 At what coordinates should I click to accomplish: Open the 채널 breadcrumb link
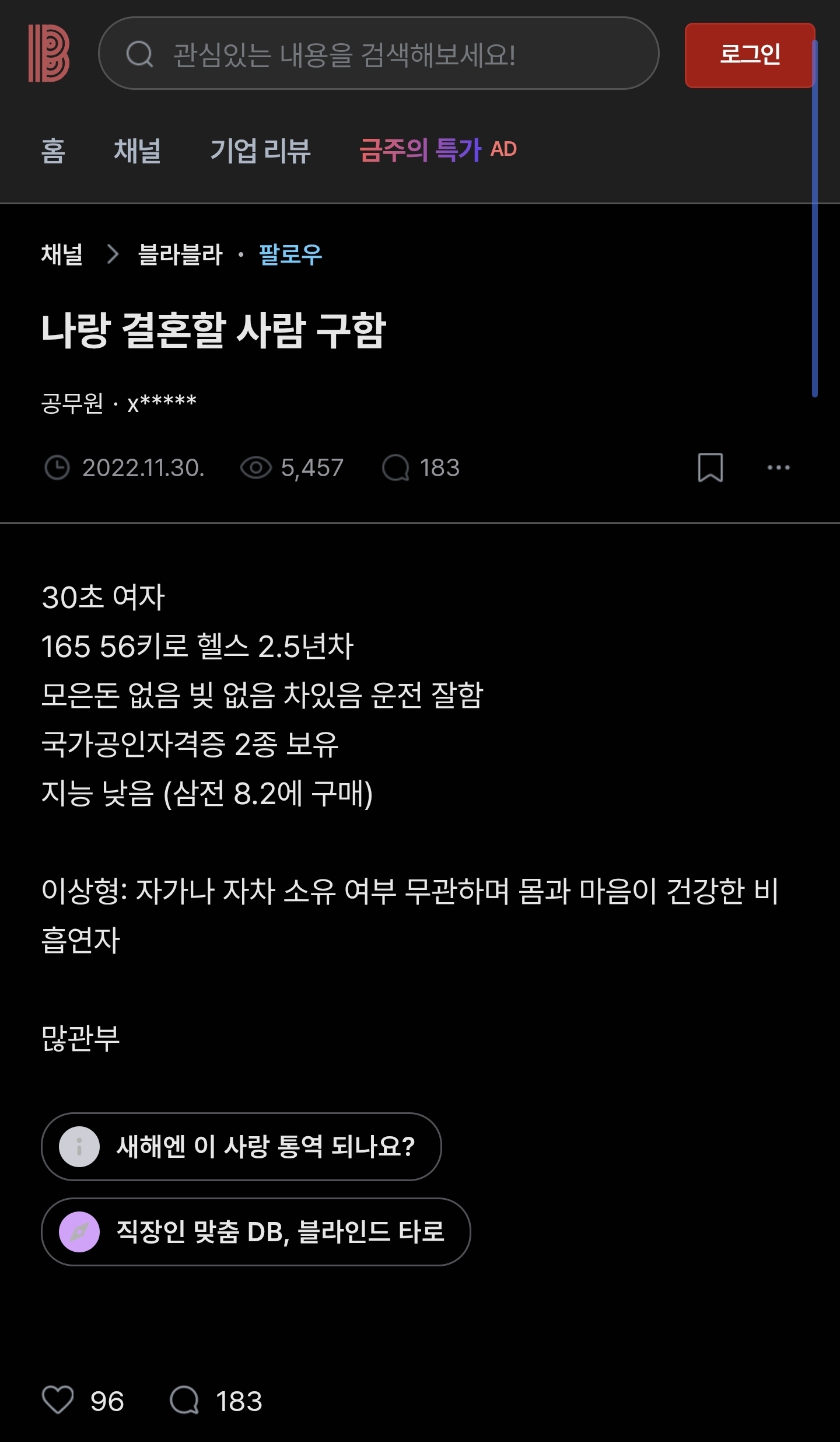point(62,254)
